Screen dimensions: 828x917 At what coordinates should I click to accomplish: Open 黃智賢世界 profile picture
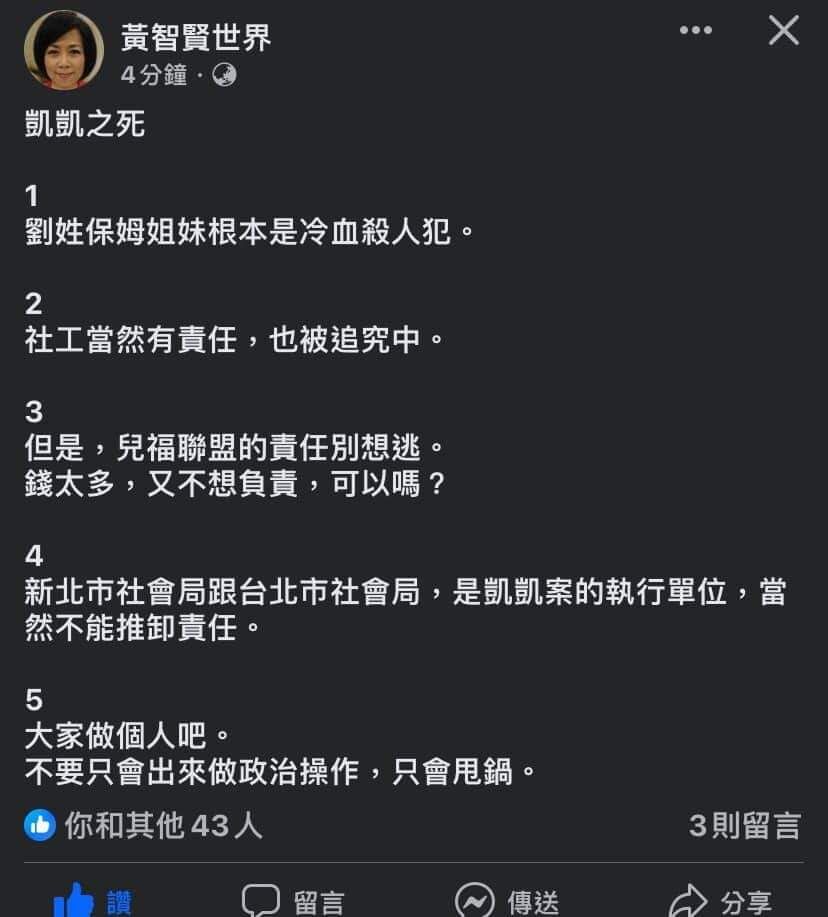click(x=63, y=50)
